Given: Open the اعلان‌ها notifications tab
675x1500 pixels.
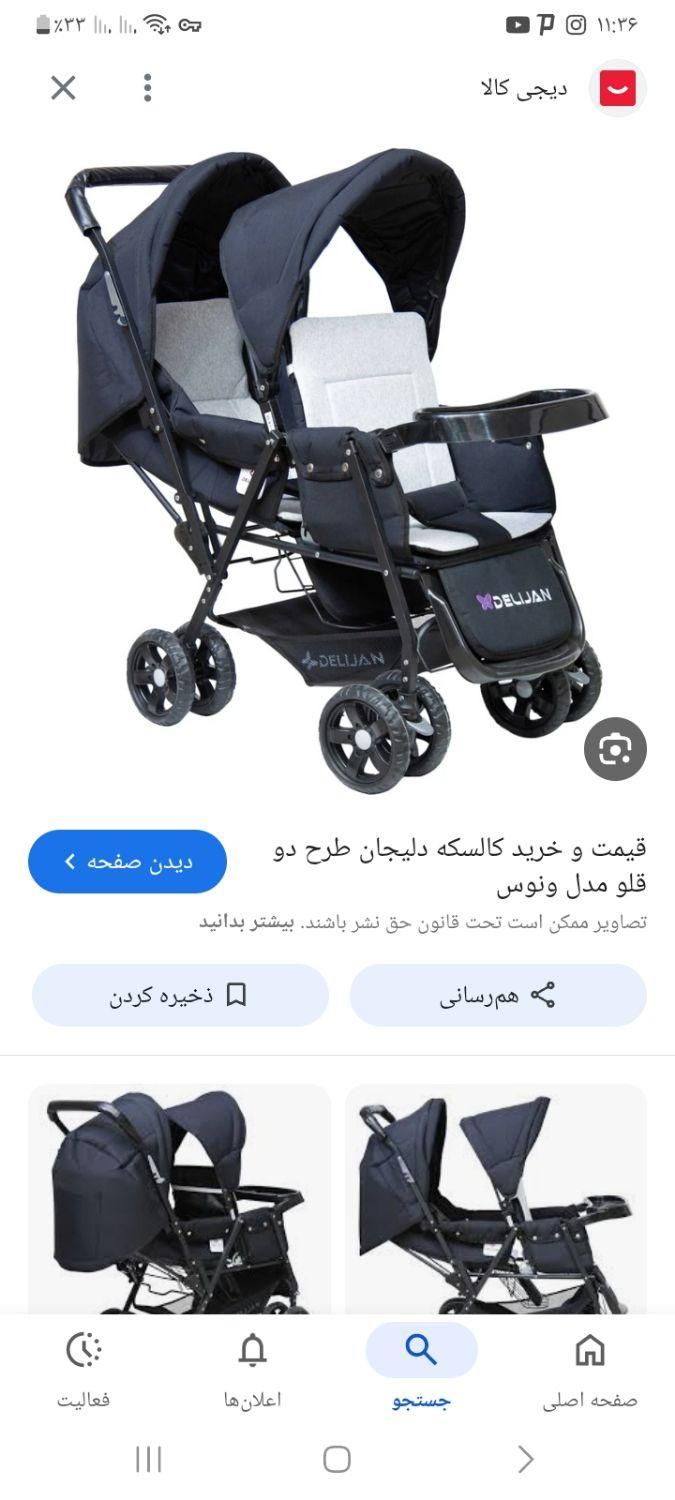Looking at the screenshot, I should coord(253,1370).
